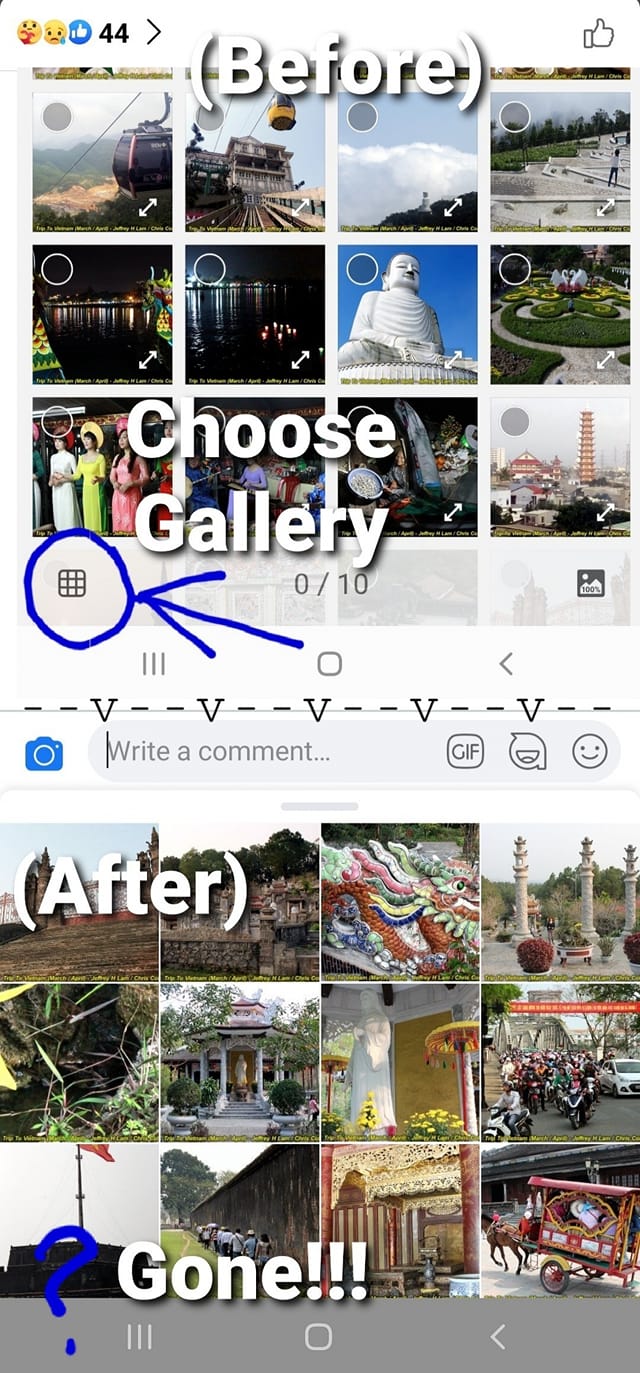Like this photo with thumbs-up
The height and width of the screenshot is (1373, 640).
[x=598, y=35]
